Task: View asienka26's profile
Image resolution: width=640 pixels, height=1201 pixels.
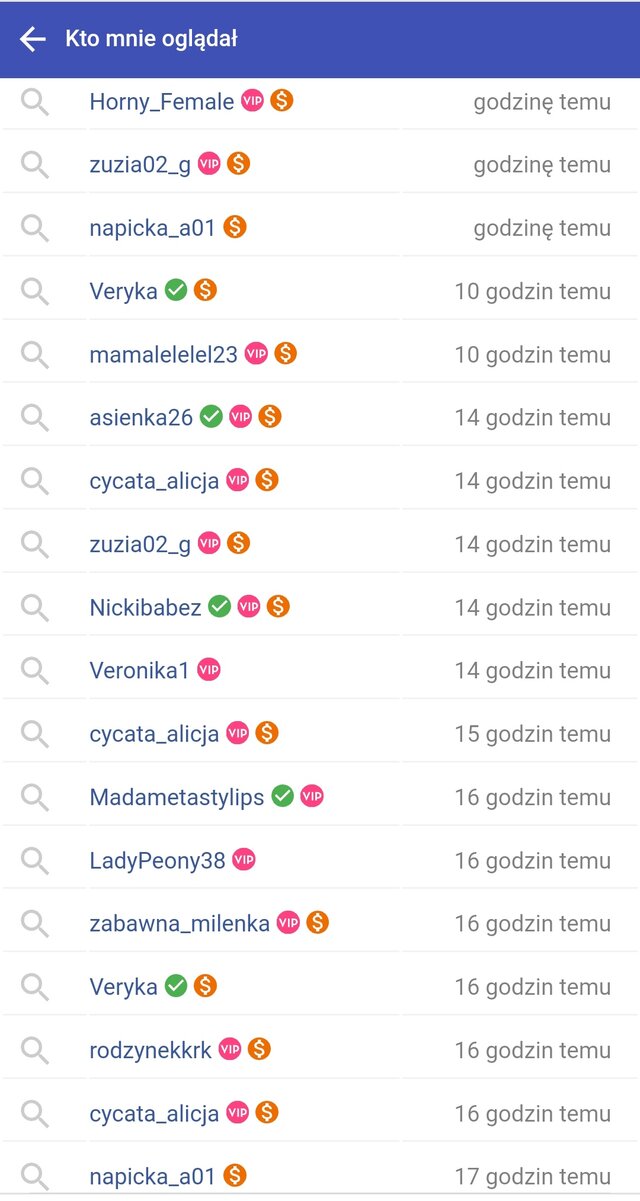Action: click(x=141, y=418)
